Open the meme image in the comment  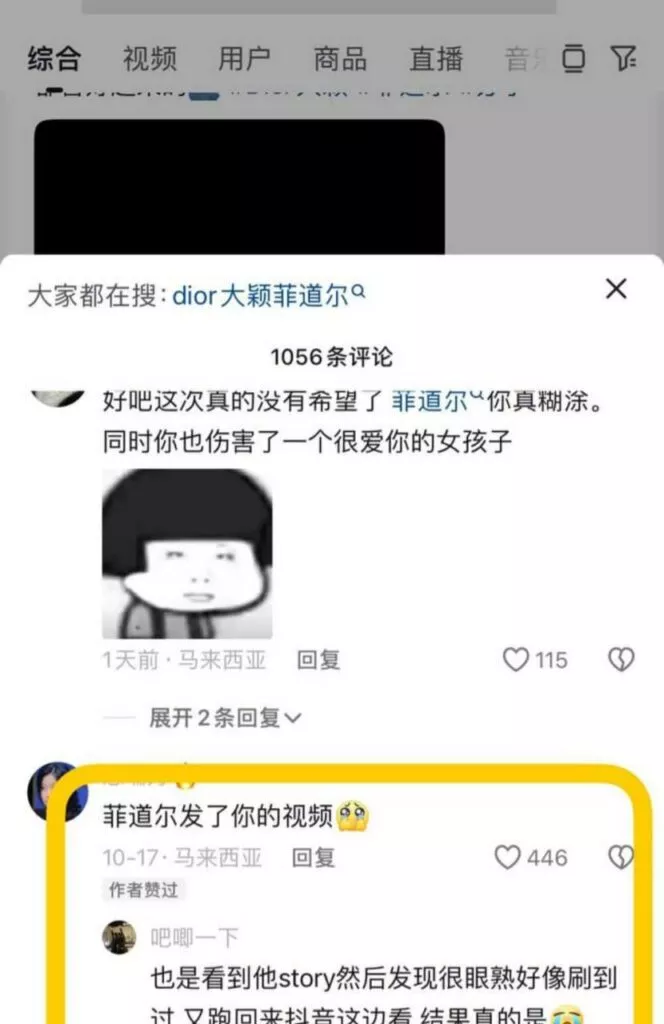click(x=187, y=554)
